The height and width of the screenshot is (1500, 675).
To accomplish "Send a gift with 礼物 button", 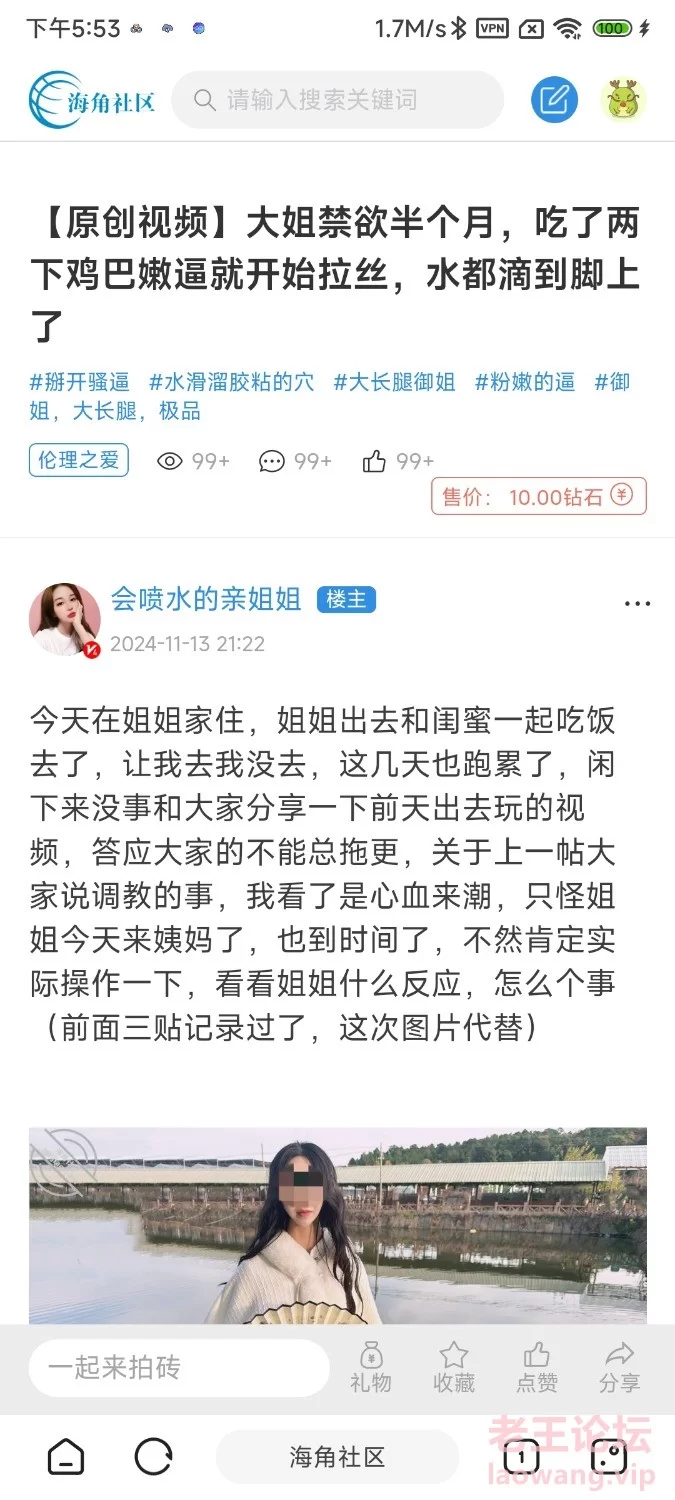I will pyautogui.click(x=370, y=1368).
